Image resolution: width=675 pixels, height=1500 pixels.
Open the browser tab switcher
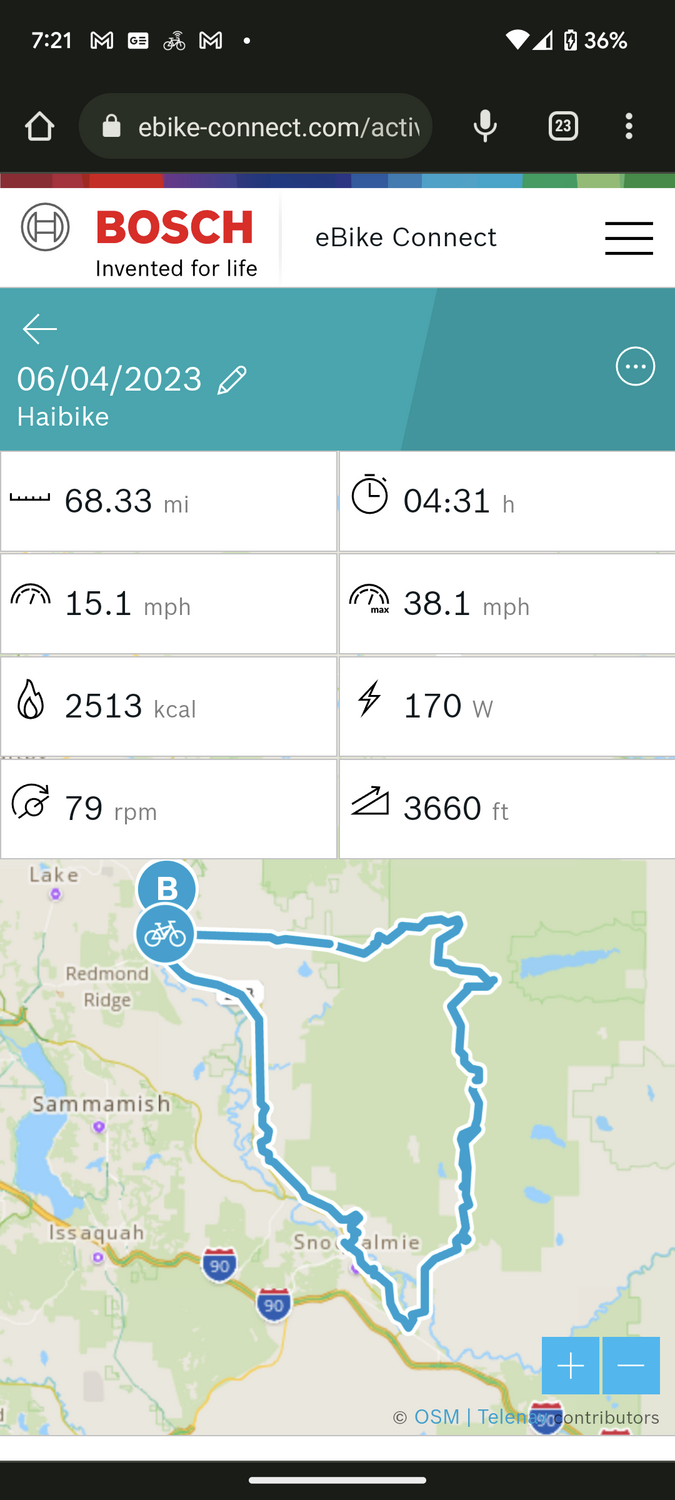[x=563, y=126]
